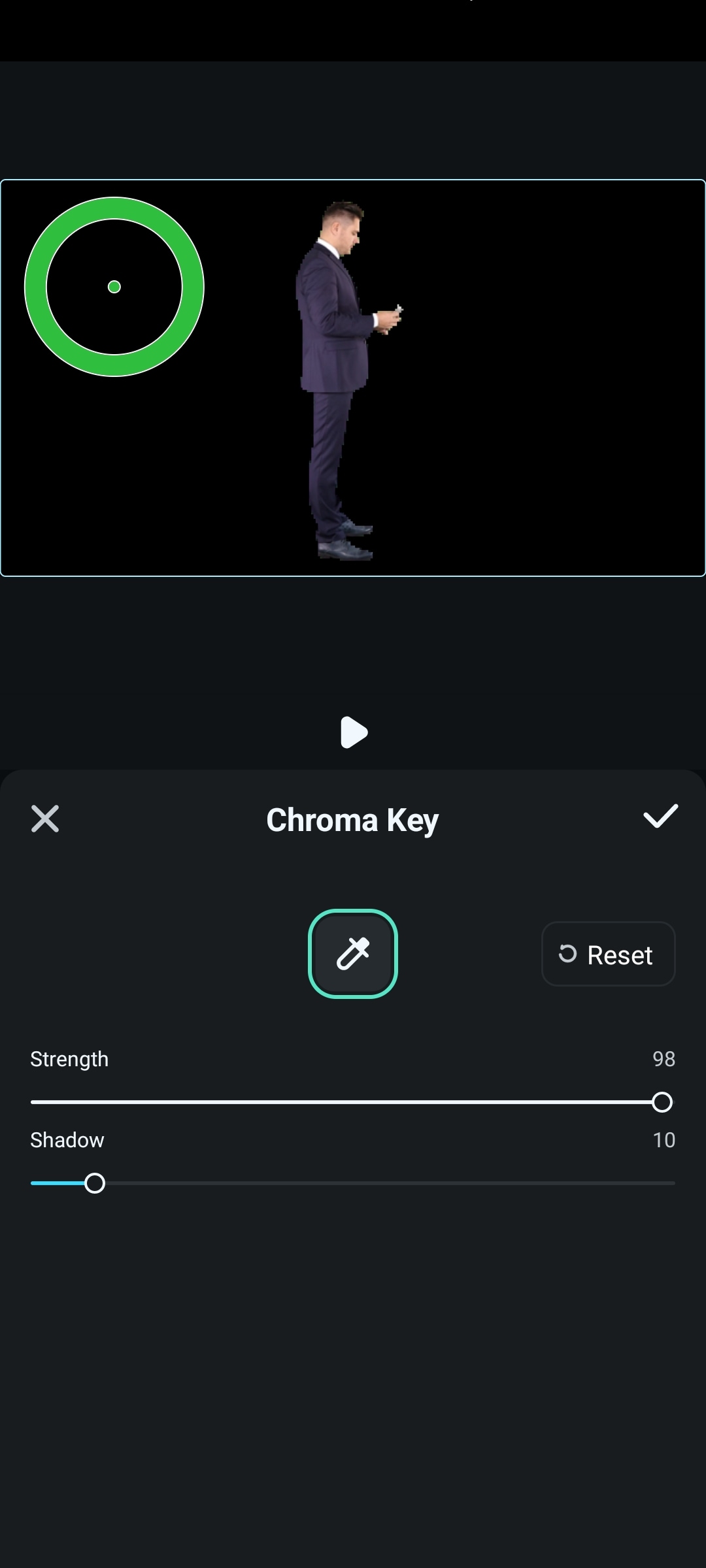Reset the Chroma Key settings
This screenshot has height=1568, width=706.
[608, 955]
